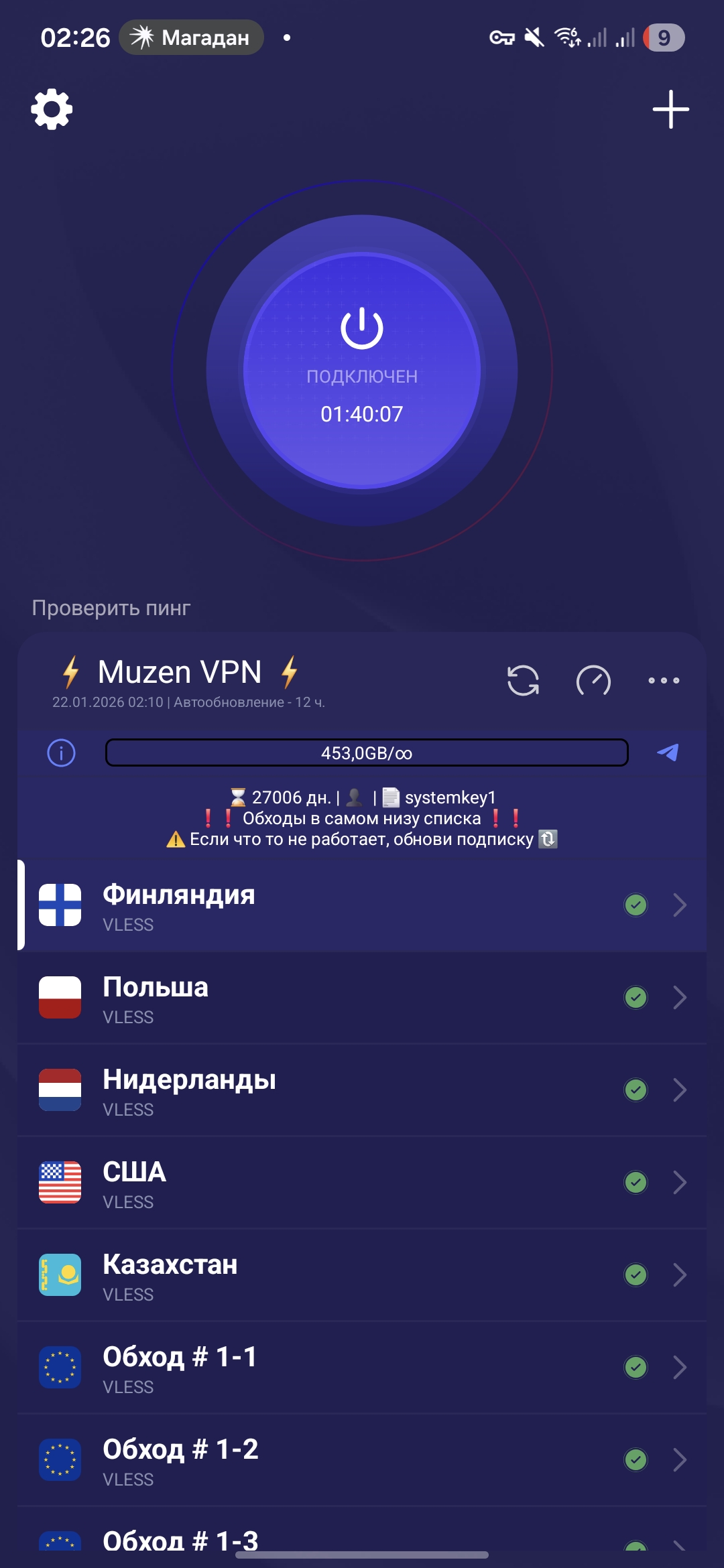Toggle the green check for Польша server

click(636, 997)
